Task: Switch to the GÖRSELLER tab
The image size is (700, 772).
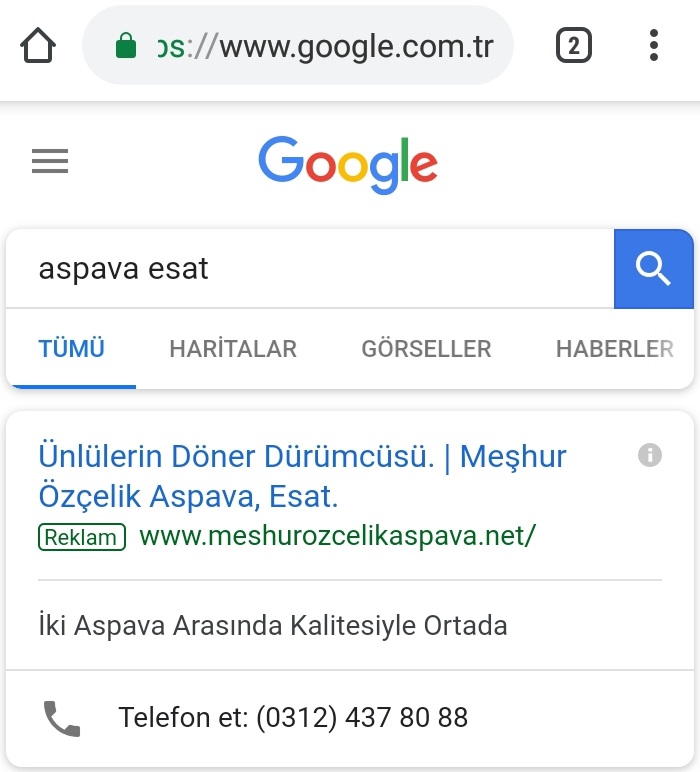Action: click(x=426, y=349)
